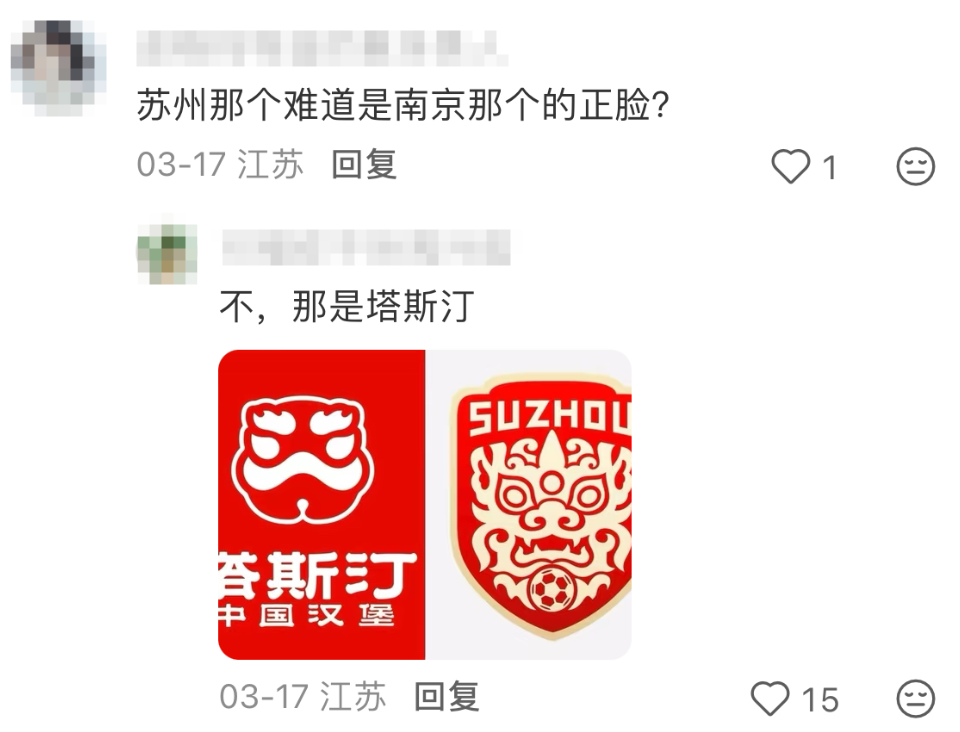This screenshot has height=732, width=960.
Task: Open the logo comparison image
Action: click(424, 504)
